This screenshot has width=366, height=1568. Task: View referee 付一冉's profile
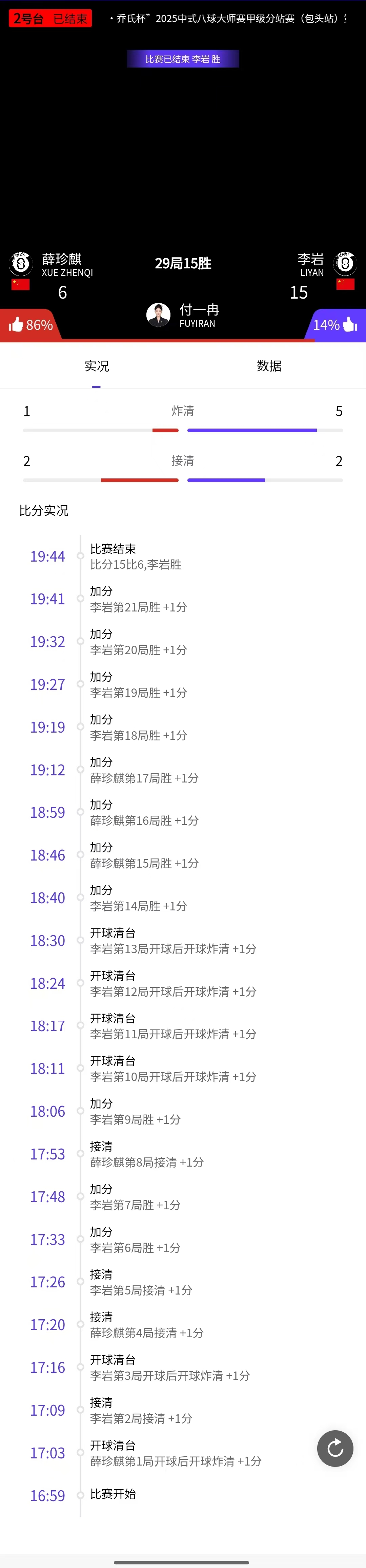coord(159,315)
